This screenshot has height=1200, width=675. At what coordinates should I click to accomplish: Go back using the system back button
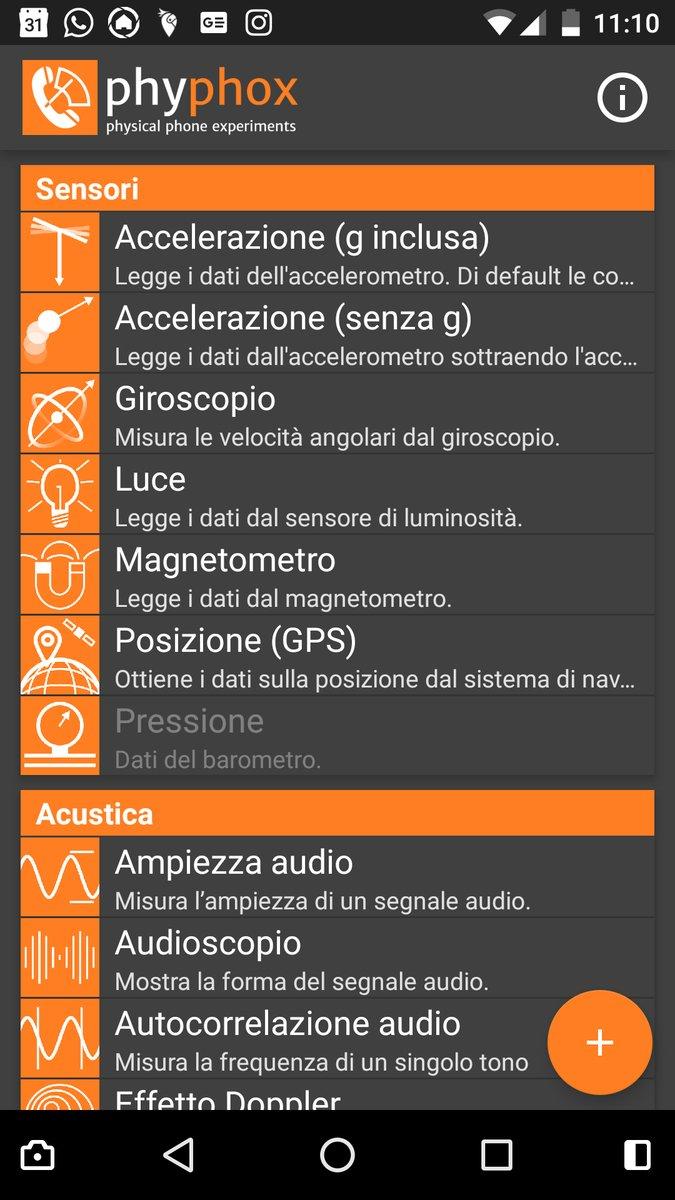[x=178, y=1155]
